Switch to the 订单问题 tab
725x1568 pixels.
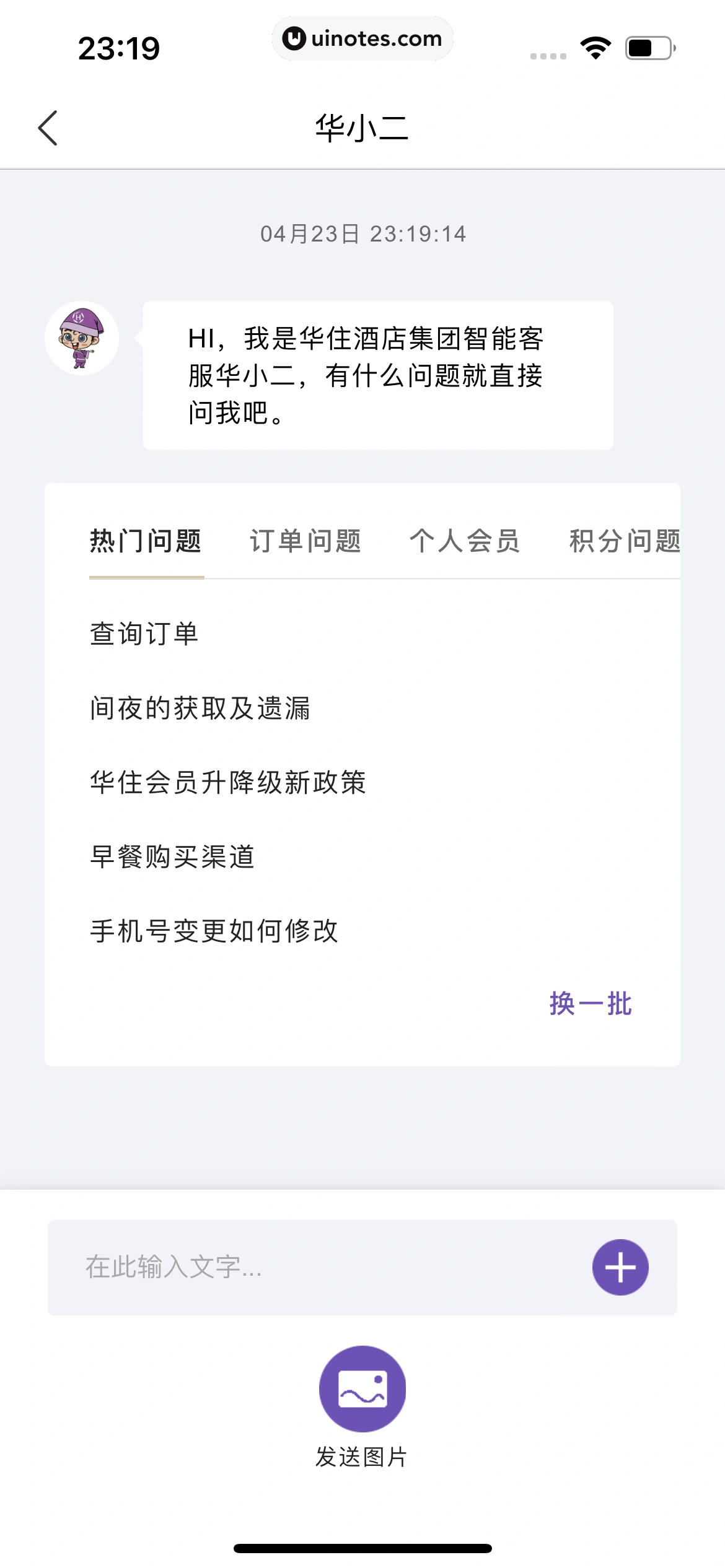[305, 541]
